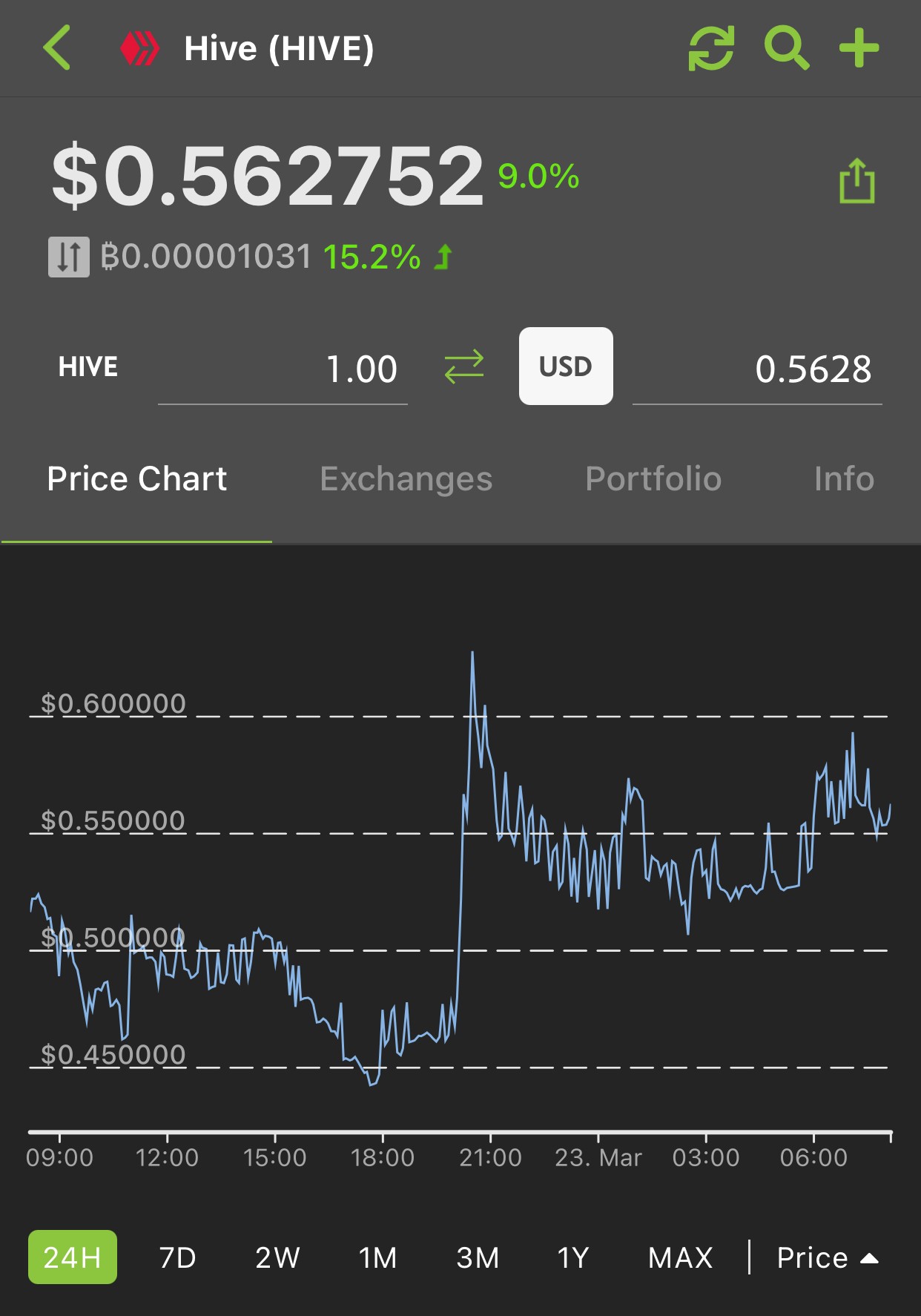Select the 2W chart range
Viewport: 921px width, 1316px height.
(277, 1257)
